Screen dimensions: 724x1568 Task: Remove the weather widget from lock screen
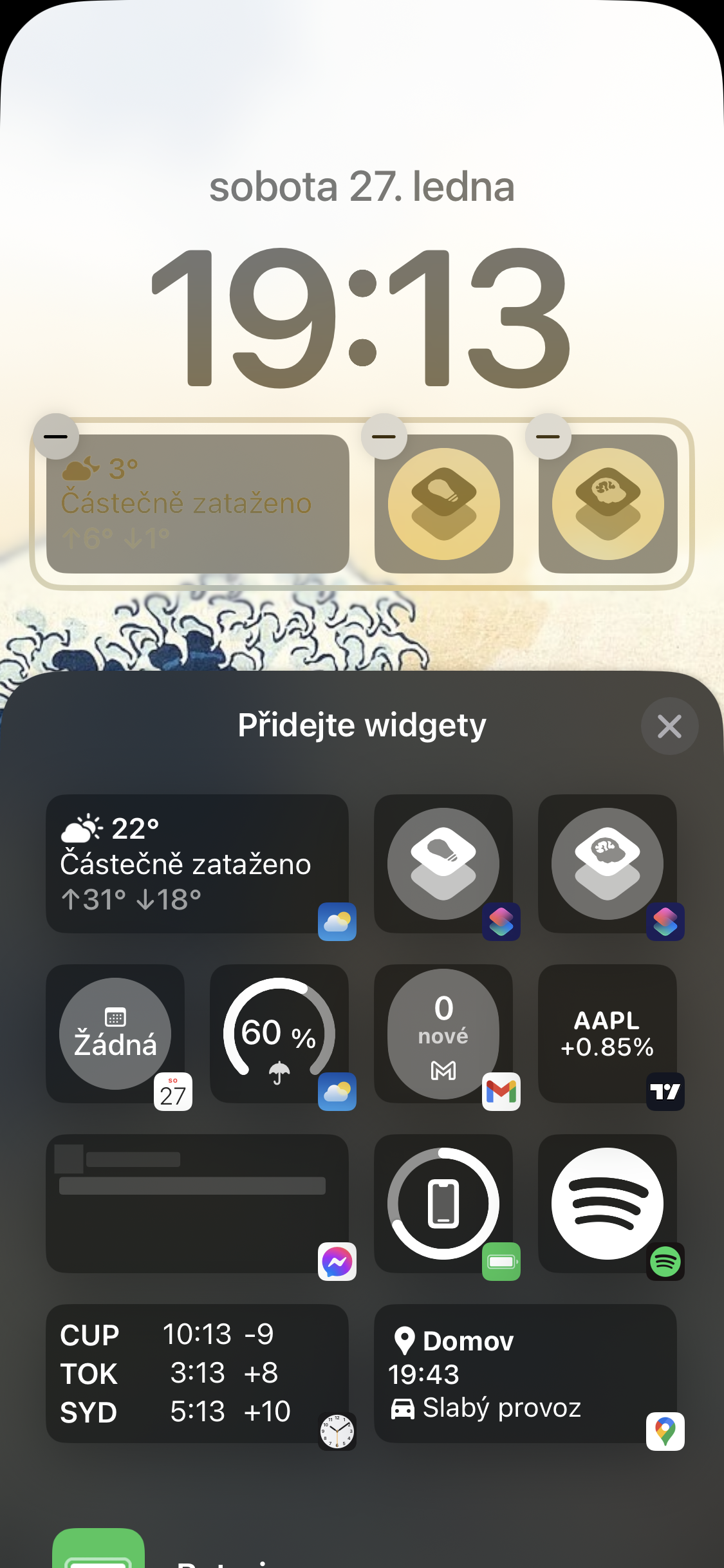tap(56, 436)
